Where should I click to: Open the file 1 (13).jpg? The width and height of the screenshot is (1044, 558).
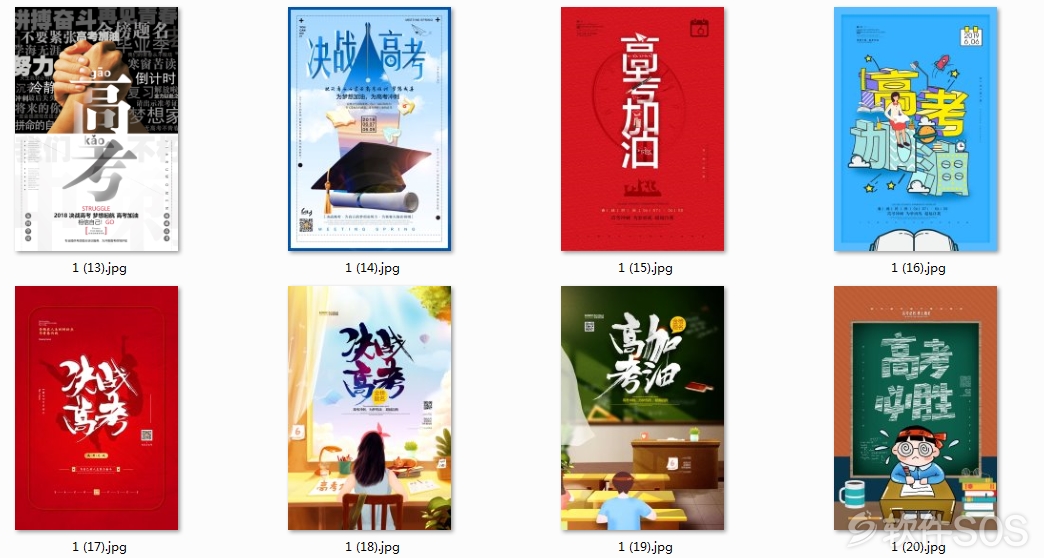(97, 129)
